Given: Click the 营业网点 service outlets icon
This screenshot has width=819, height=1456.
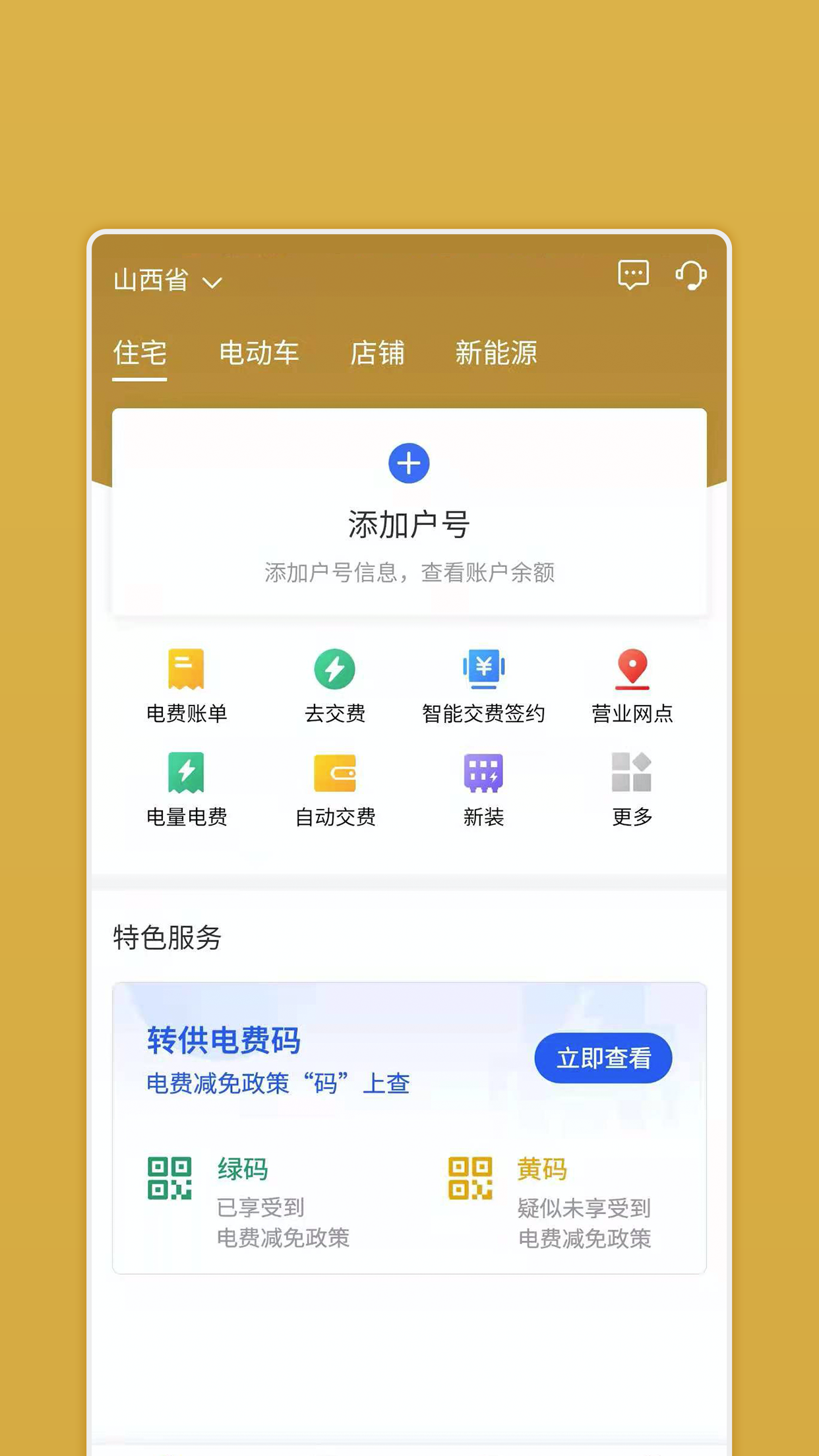Looking at the screenshot, I should pyautogui.click(x=632, y=679).
